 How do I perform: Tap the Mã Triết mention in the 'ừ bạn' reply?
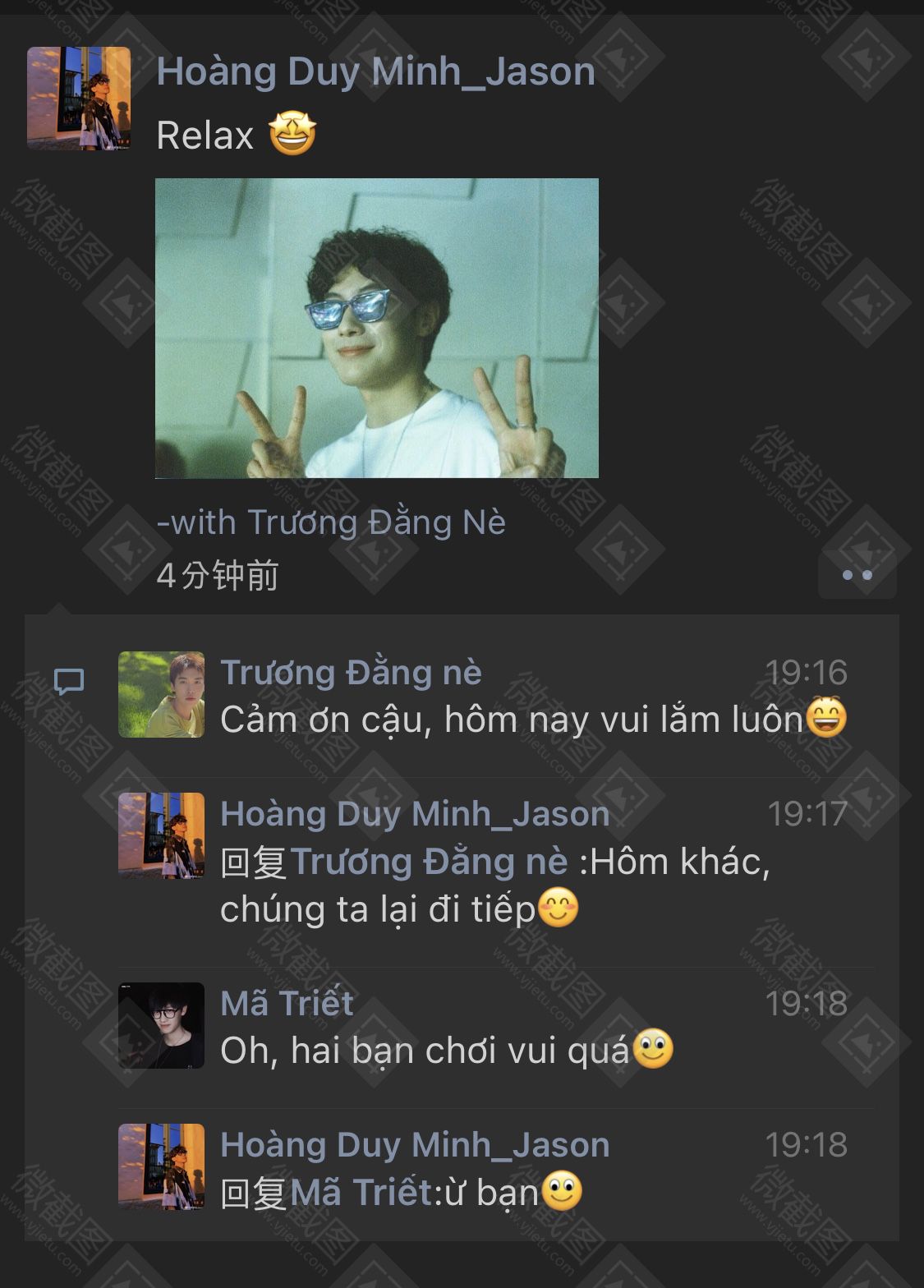pyautogui.click(x=361, y=1193)
